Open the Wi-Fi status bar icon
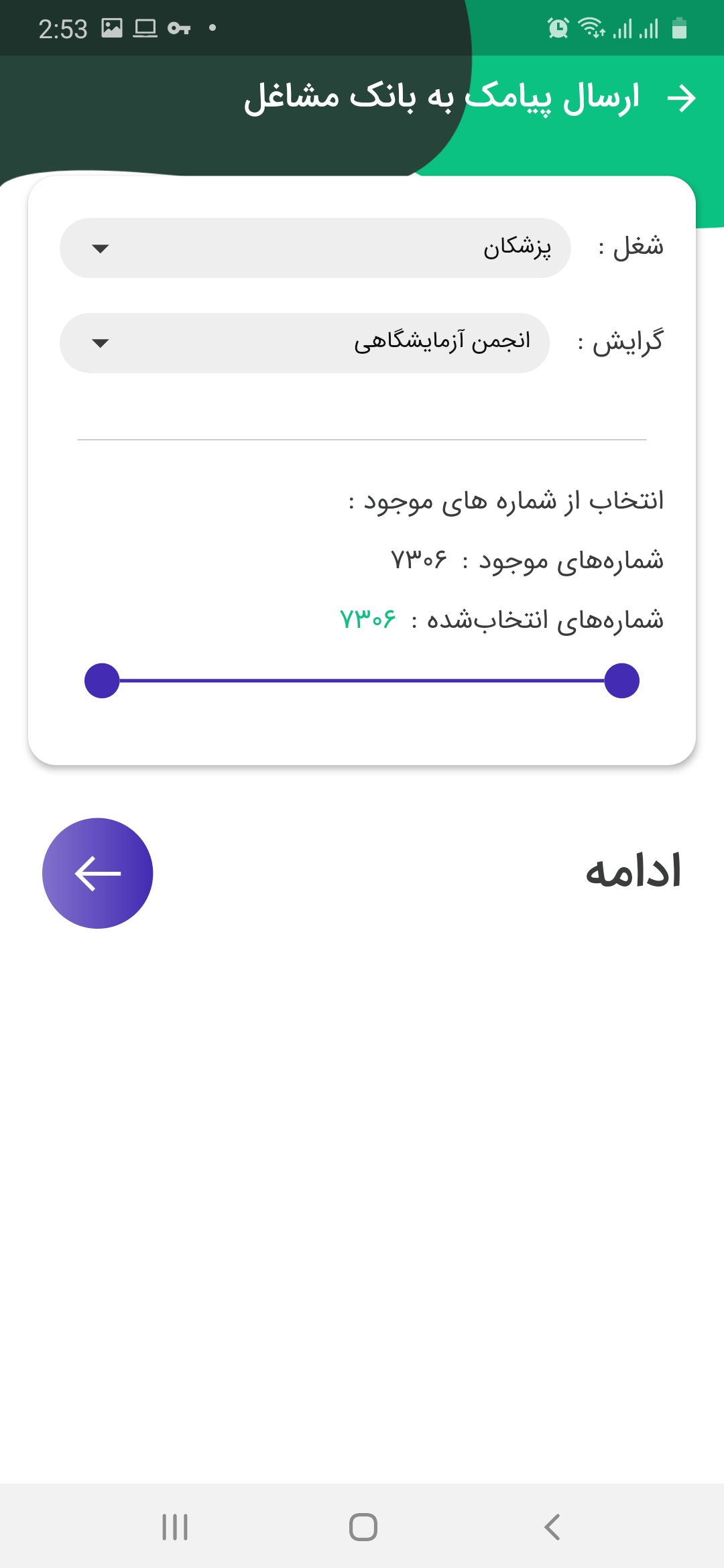 click(590, 27)
